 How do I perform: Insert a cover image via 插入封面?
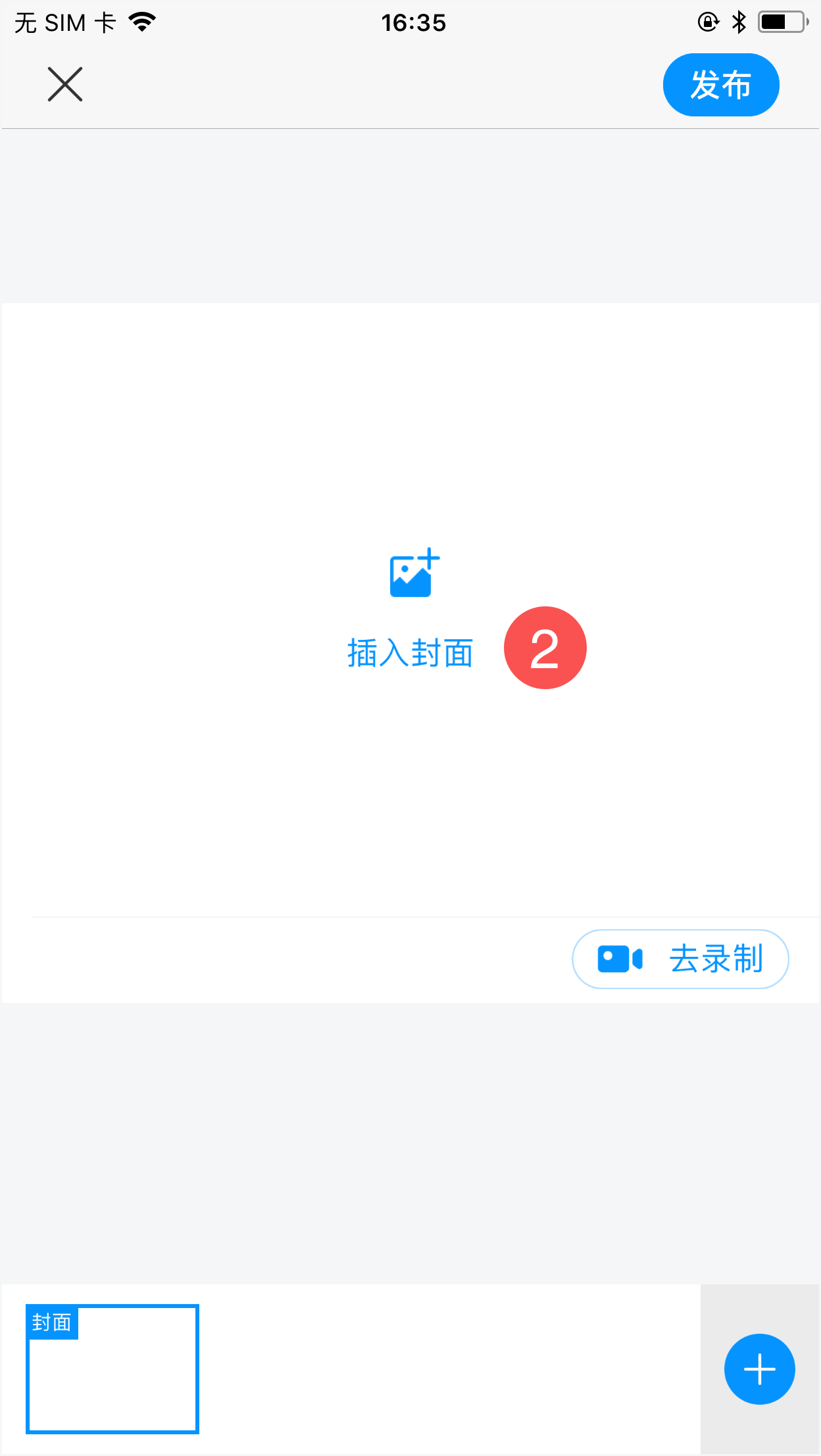click(x=410, y=608)
